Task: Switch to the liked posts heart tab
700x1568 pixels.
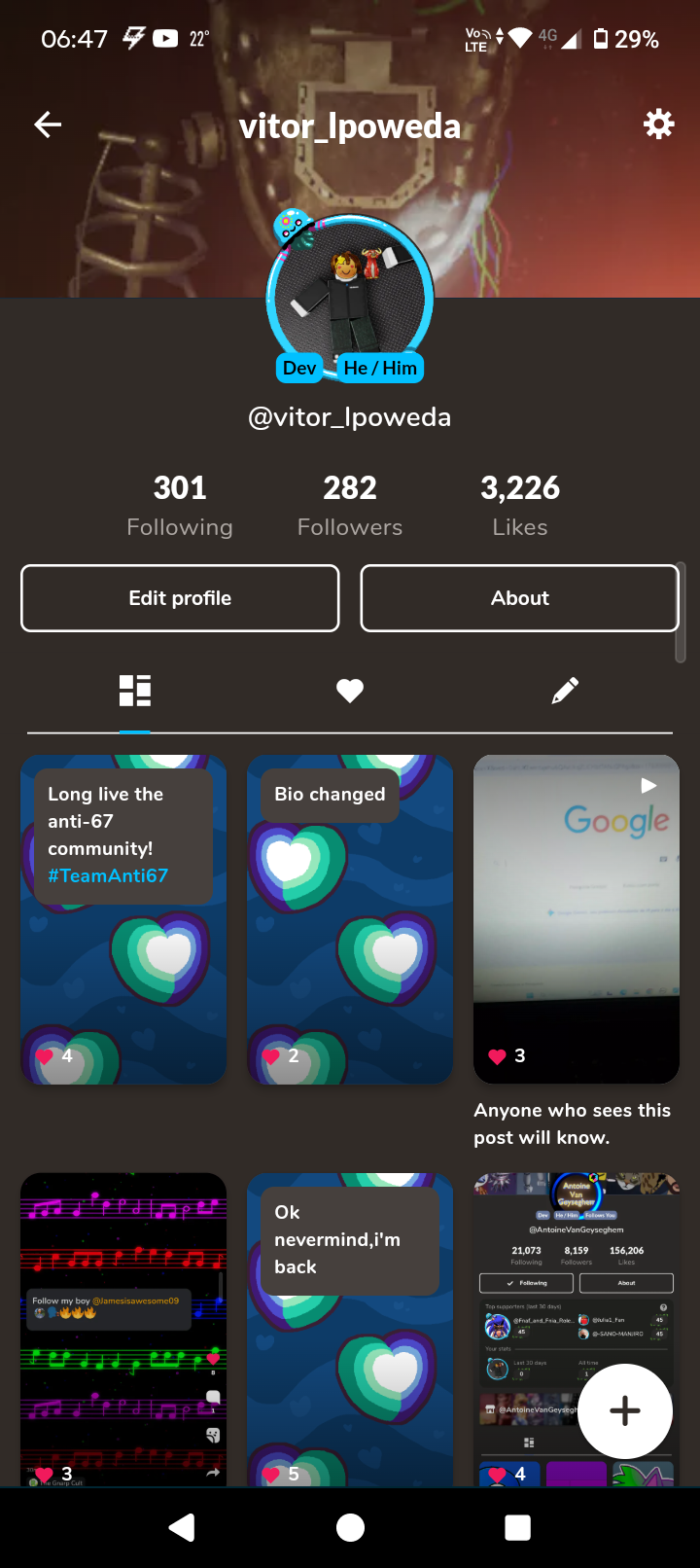Action: tap(350, 691)
